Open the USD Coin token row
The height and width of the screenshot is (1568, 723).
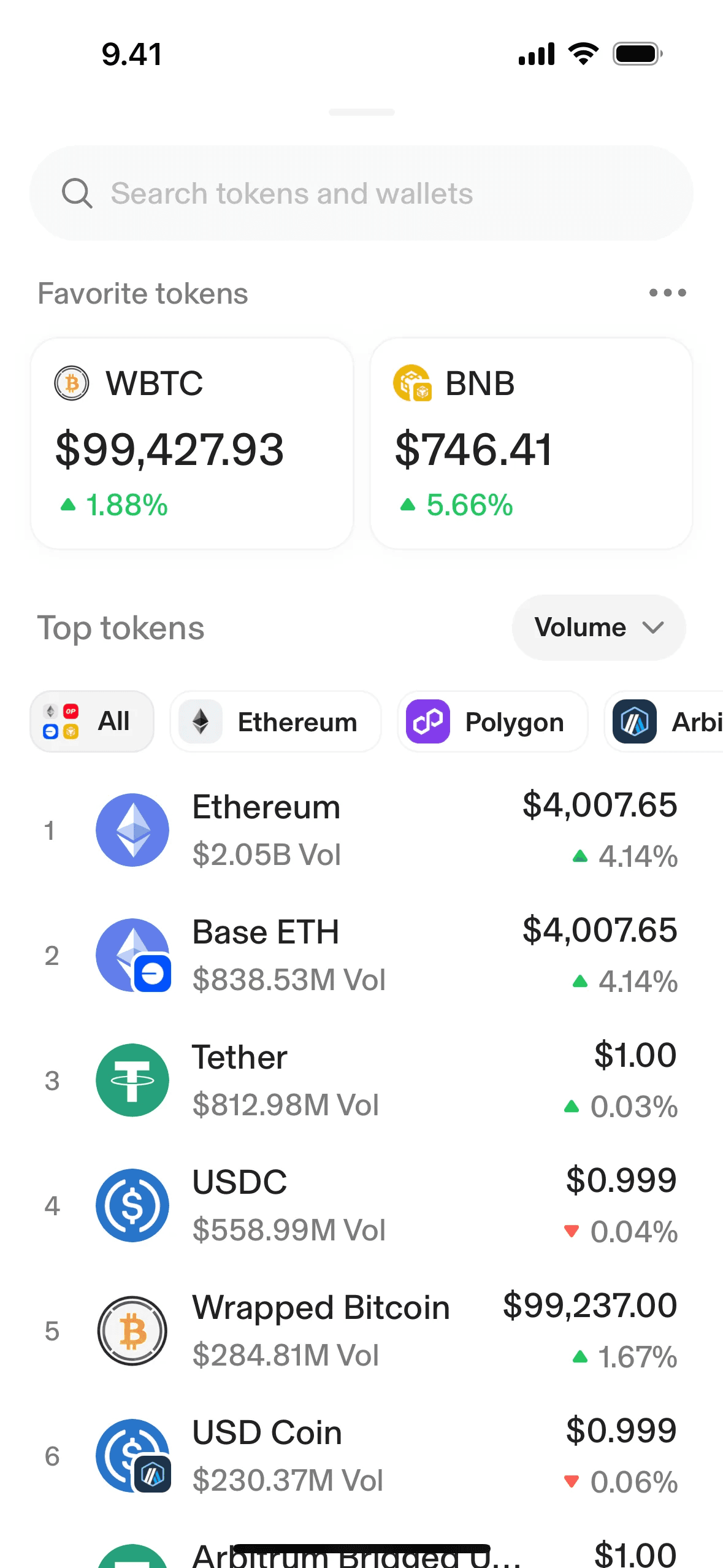tap(361, 1456)
